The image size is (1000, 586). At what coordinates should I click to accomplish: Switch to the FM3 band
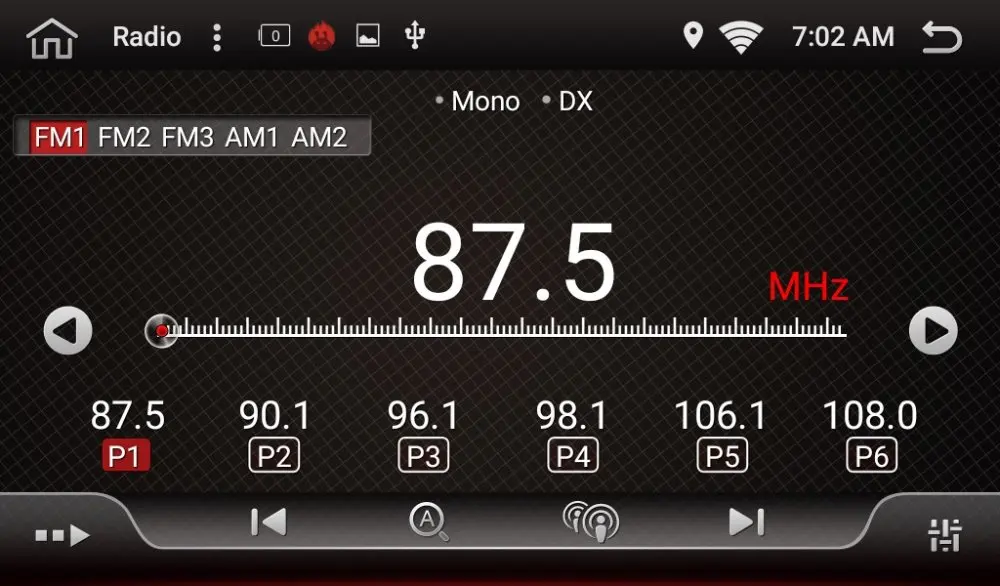point(187,137)
